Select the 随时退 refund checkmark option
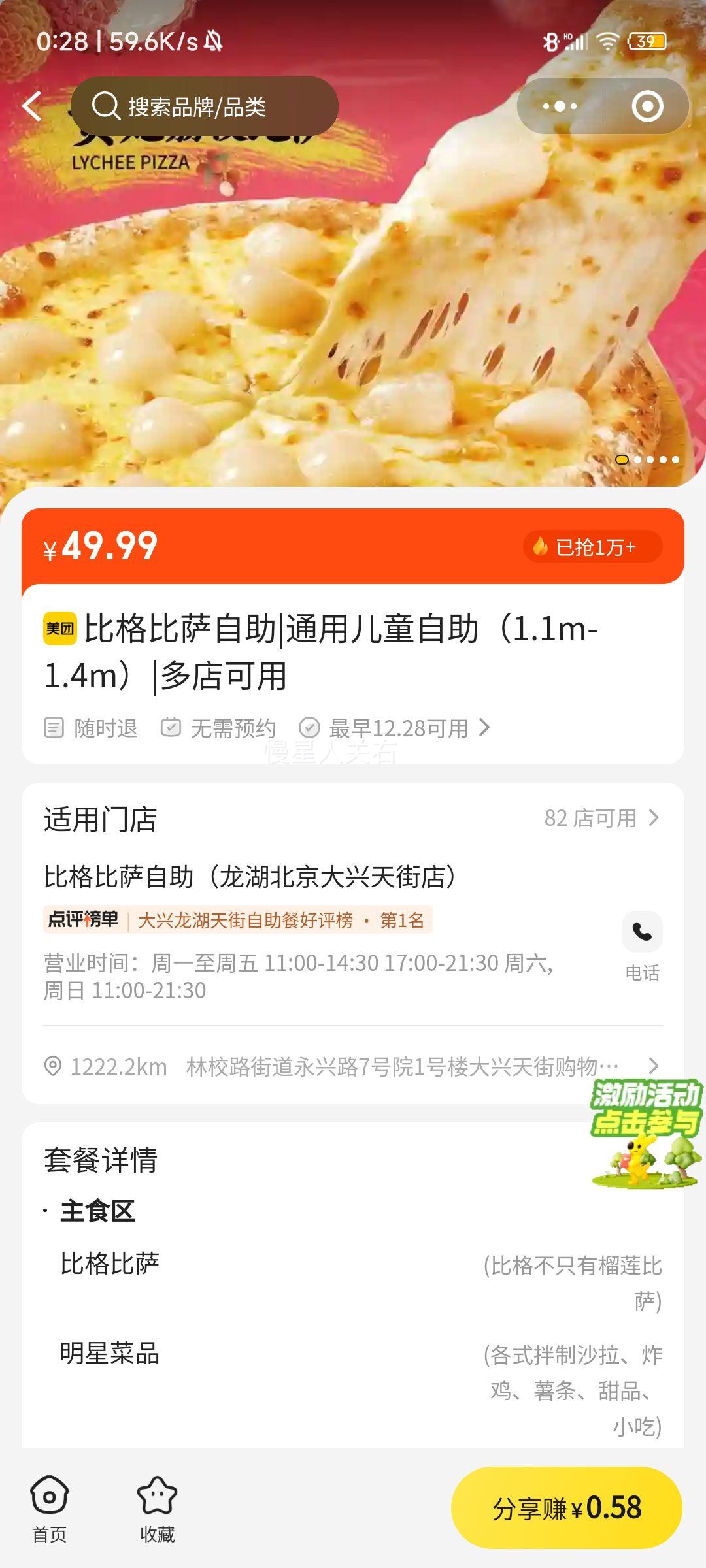Viewport: 706px width, 1568px height. click(x=92, y=727)
